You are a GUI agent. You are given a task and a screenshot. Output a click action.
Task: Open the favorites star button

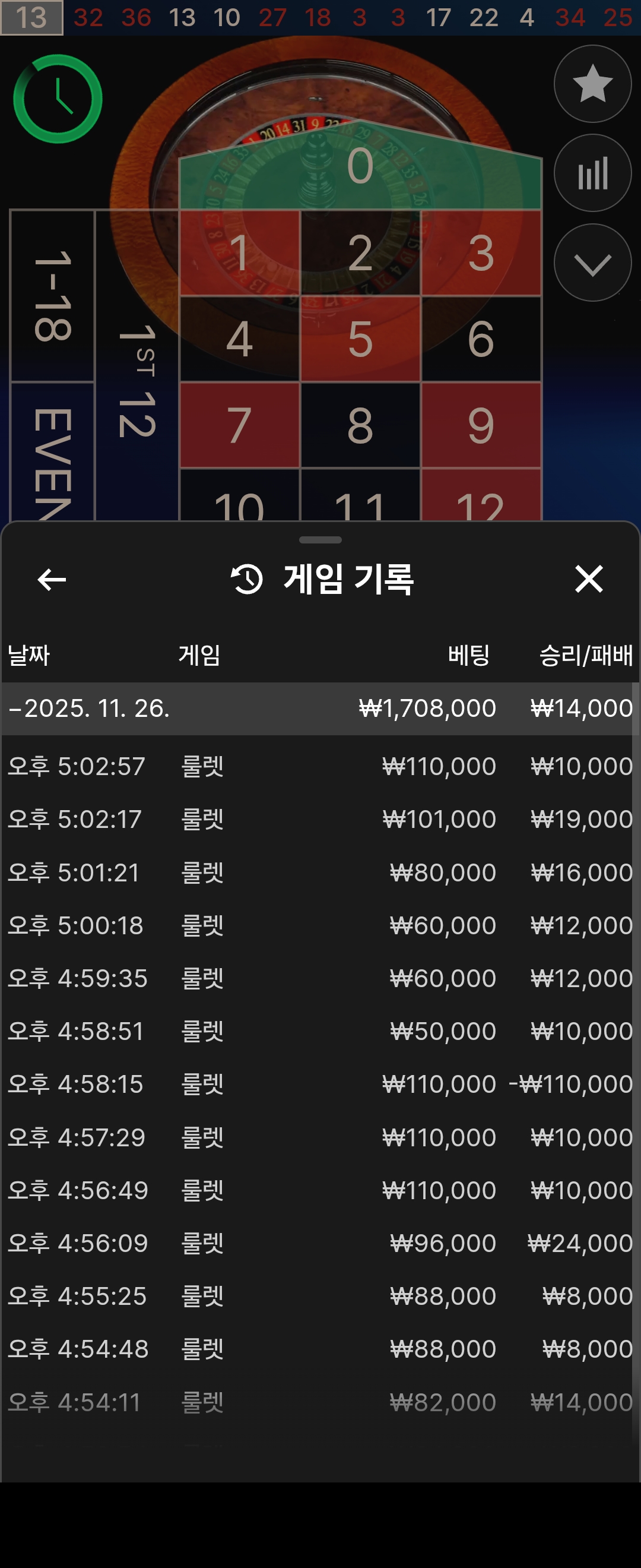coord(592,84)
